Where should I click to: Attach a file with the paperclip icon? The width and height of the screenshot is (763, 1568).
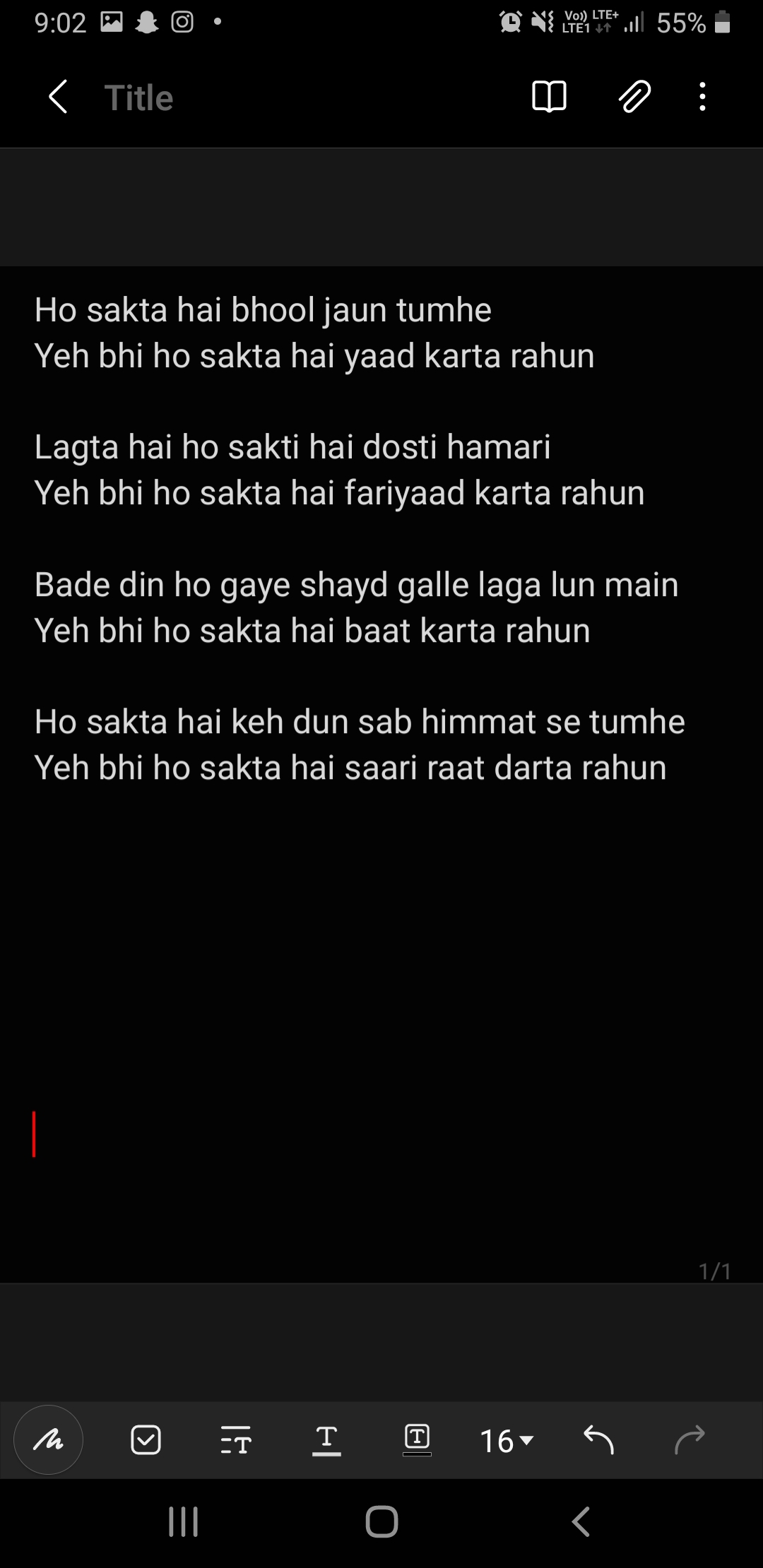click(x=634, y=97)
